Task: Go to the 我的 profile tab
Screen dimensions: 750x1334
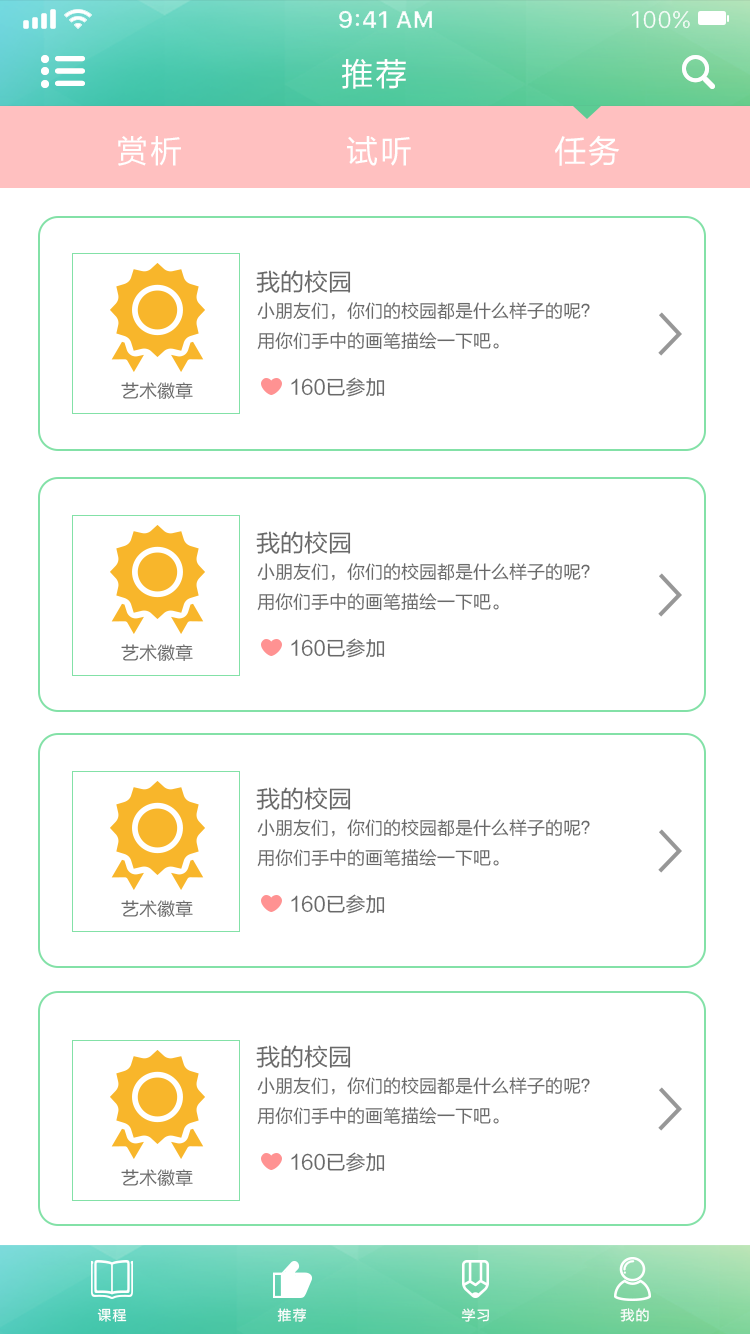Action: point(634,1291)
